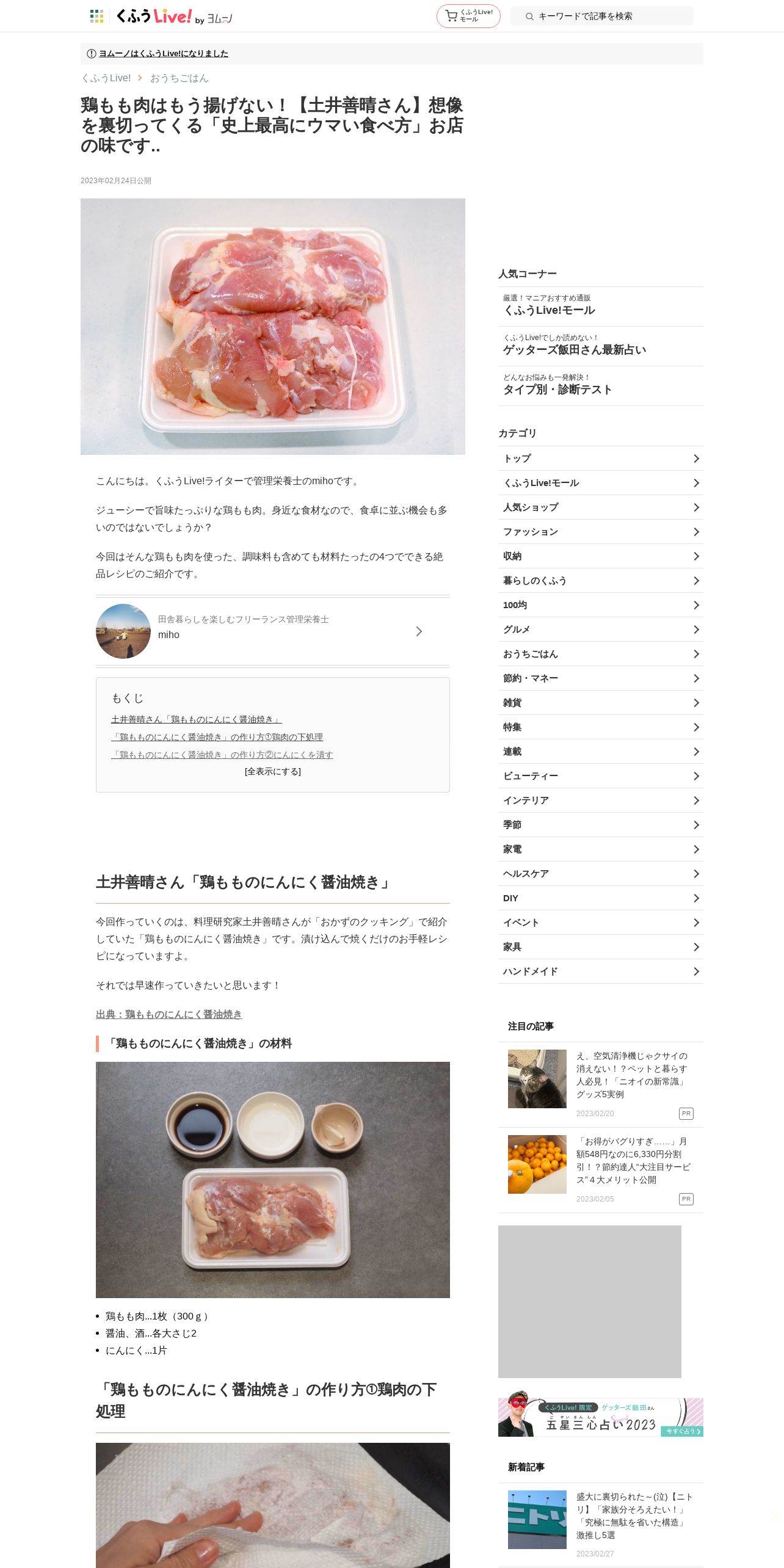Image resolution: width=784 pixels, height=1568 pixels.
Task: Open the 月額548円 savings article
Action: (601, 1170)
